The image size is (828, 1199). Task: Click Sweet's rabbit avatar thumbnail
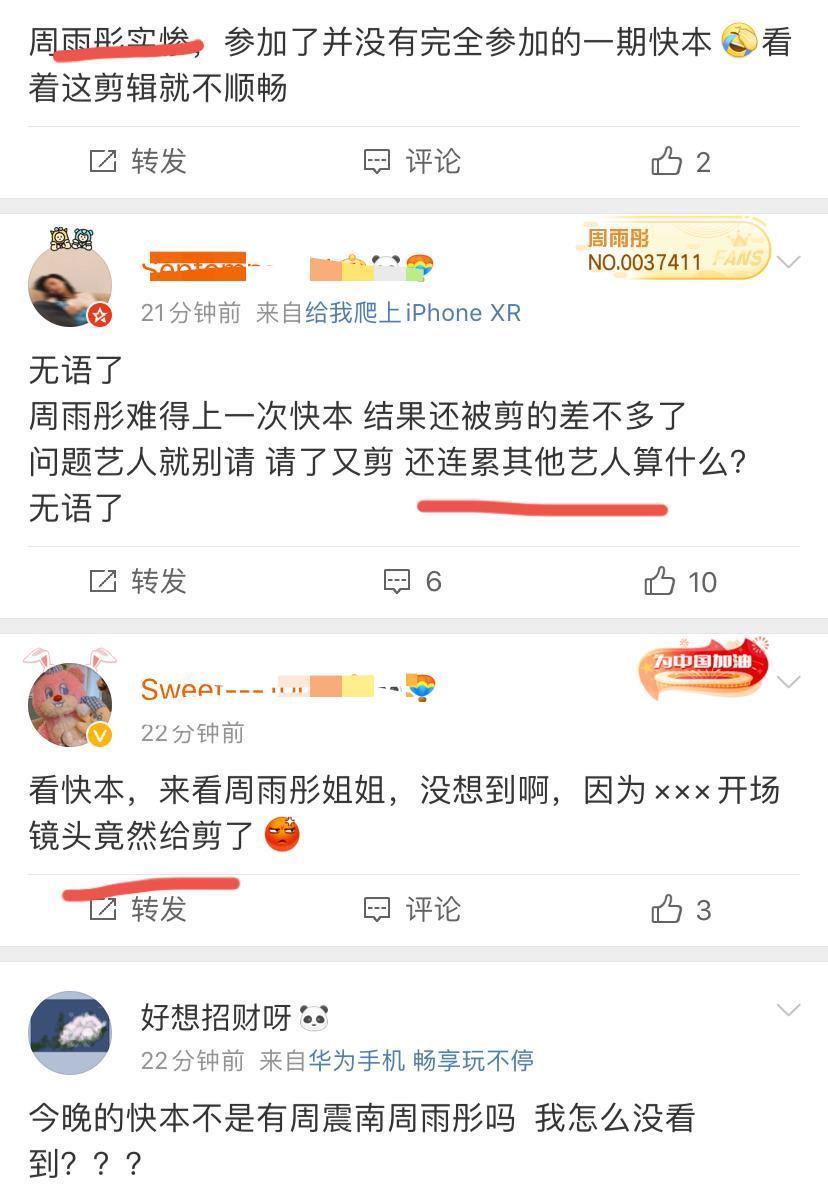71,703
